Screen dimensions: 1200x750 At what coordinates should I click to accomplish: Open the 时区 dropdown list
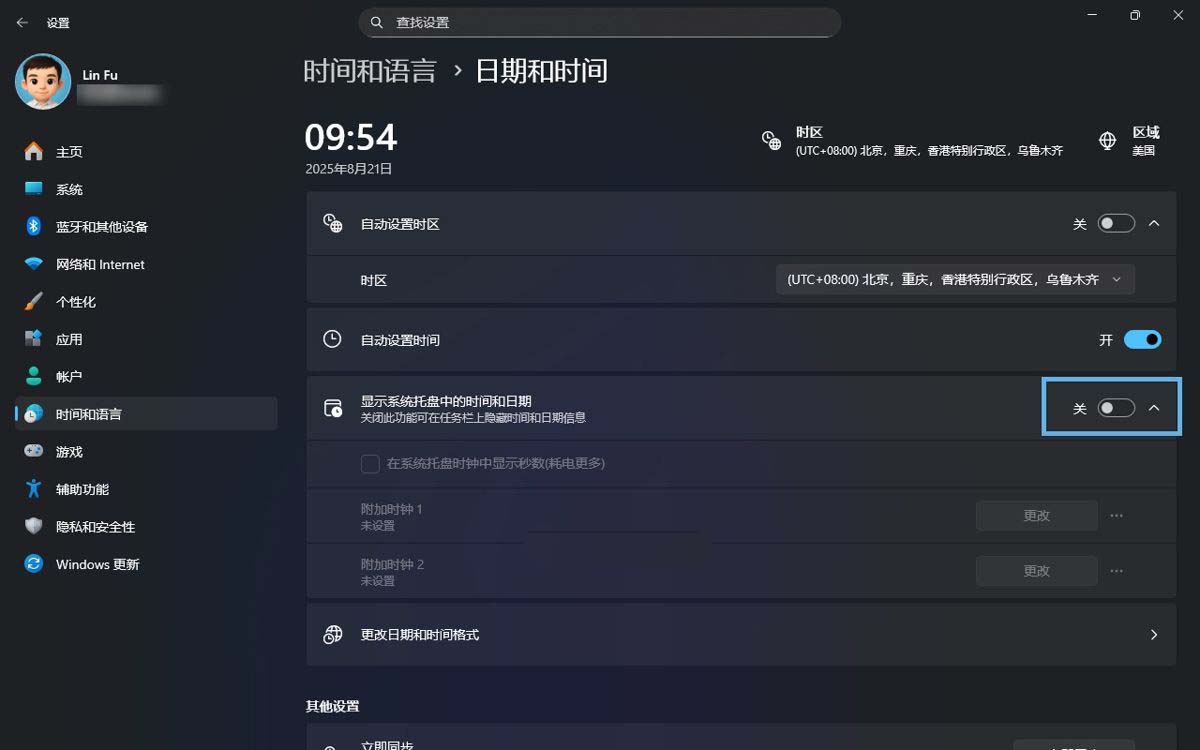955,280
